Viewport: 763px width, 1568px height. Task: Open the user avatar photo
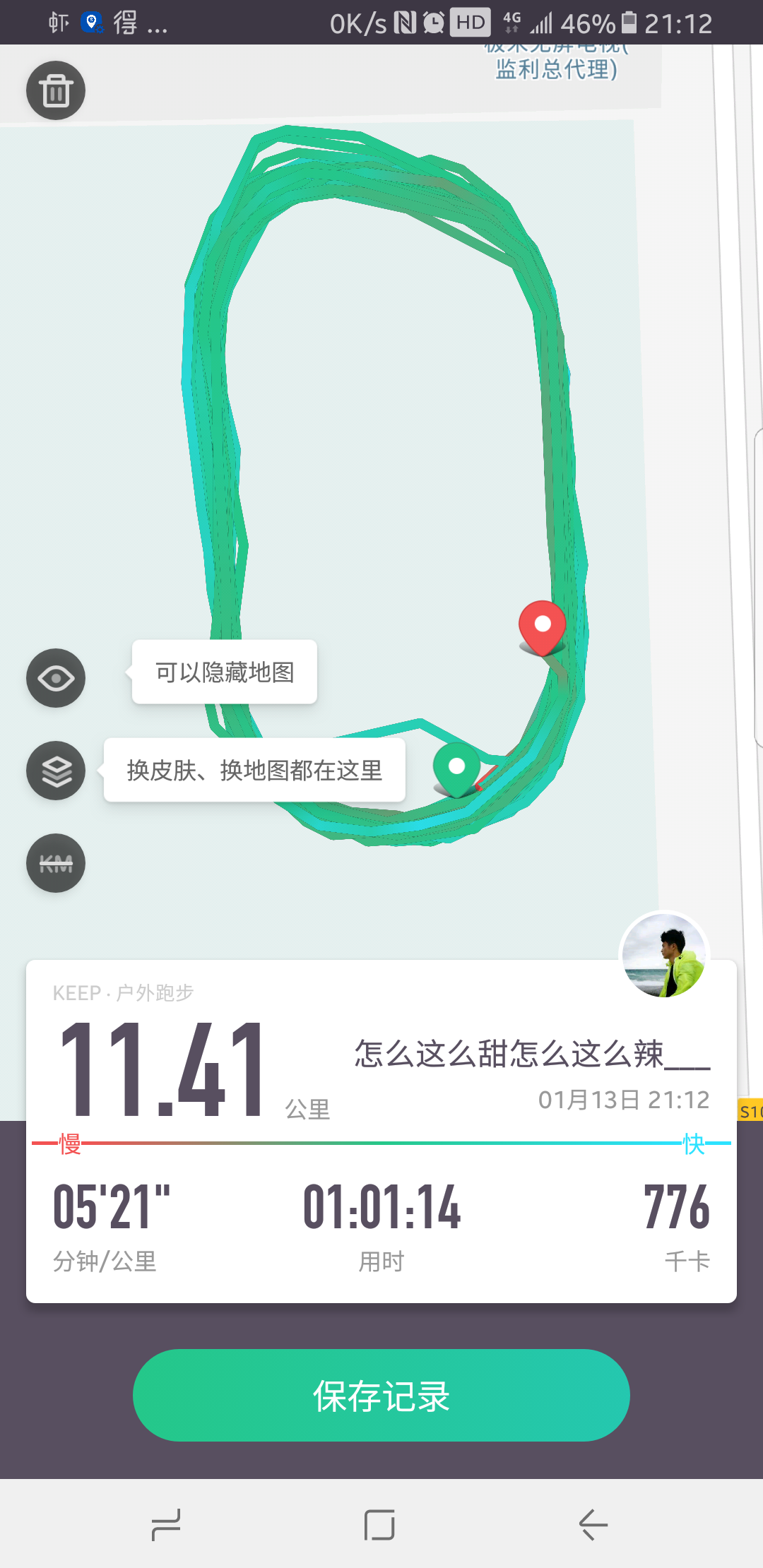click(x=663, y=955)
